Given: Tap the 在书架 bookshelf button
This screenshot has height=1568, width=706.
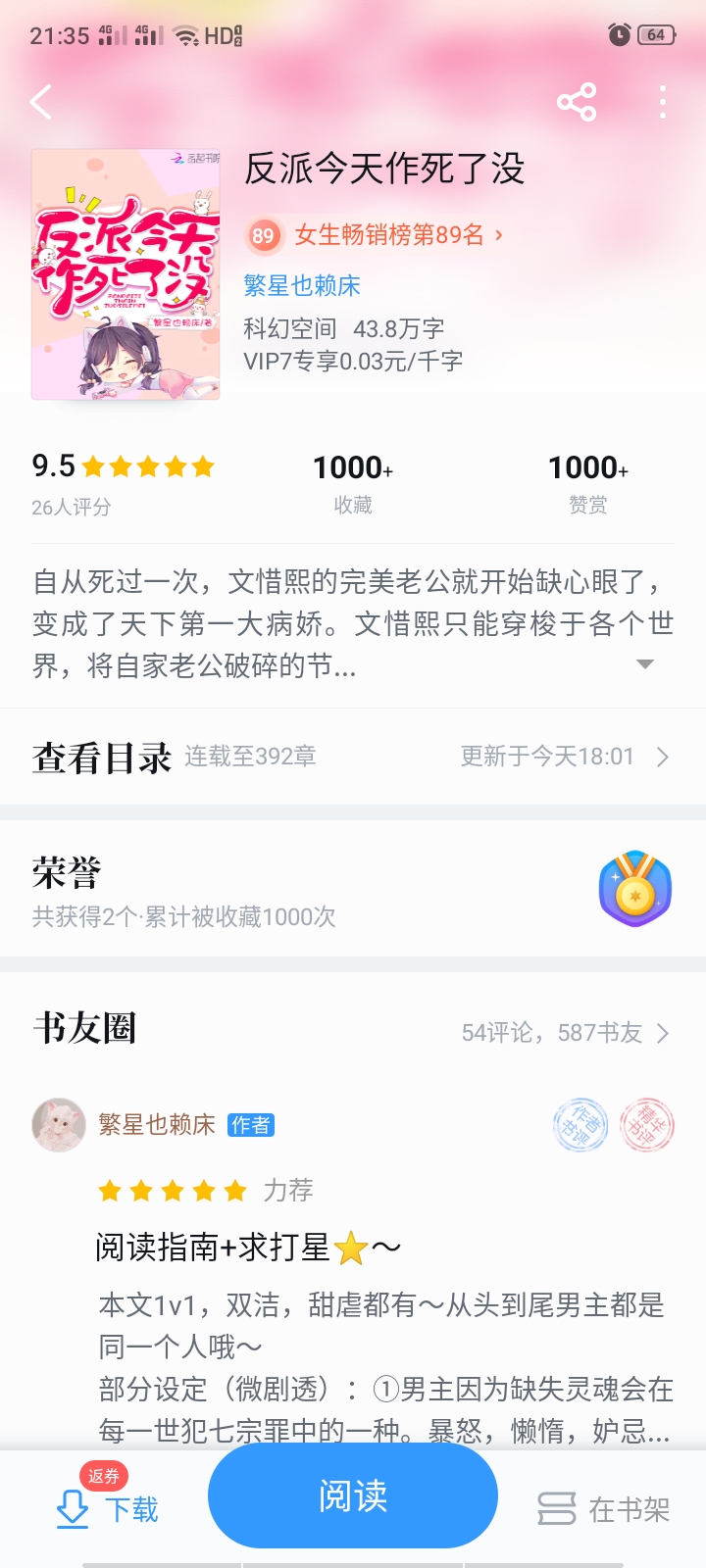Looking at the screenshot, I should 604,1509.
